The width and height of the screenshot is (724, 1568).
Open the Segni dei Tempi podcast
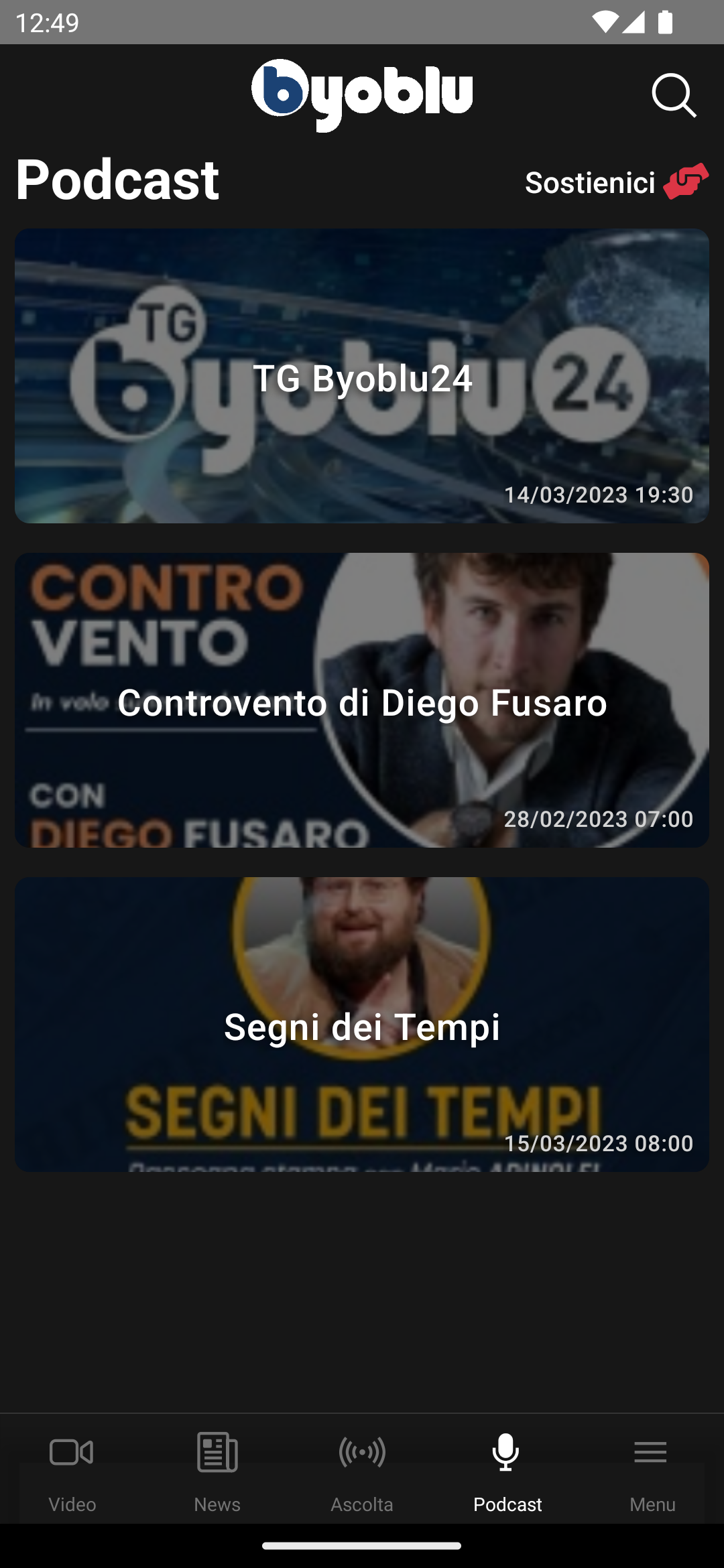(362, 1025)
